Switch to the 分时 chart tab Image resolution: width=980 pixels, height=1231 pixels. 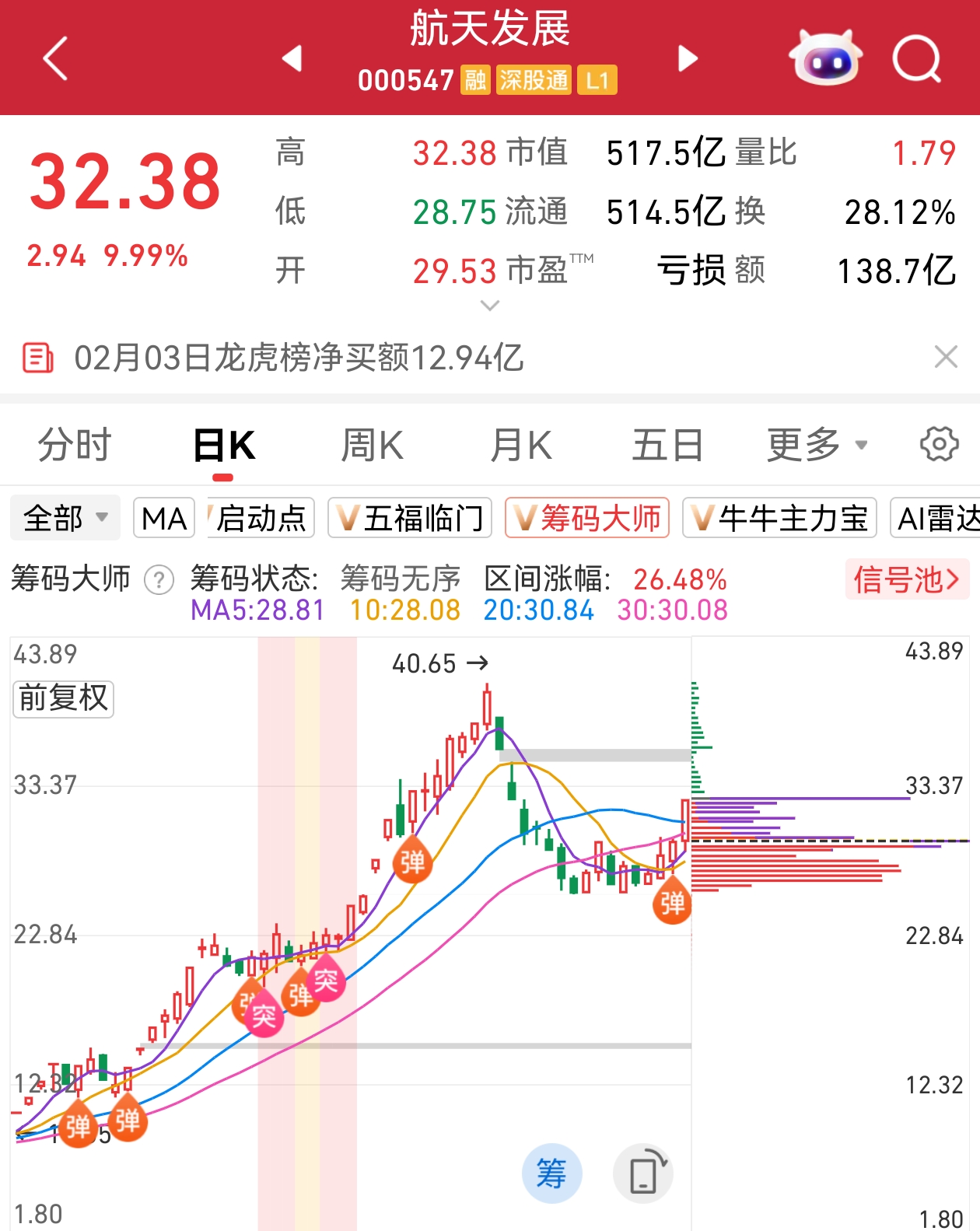click(75, 446)
